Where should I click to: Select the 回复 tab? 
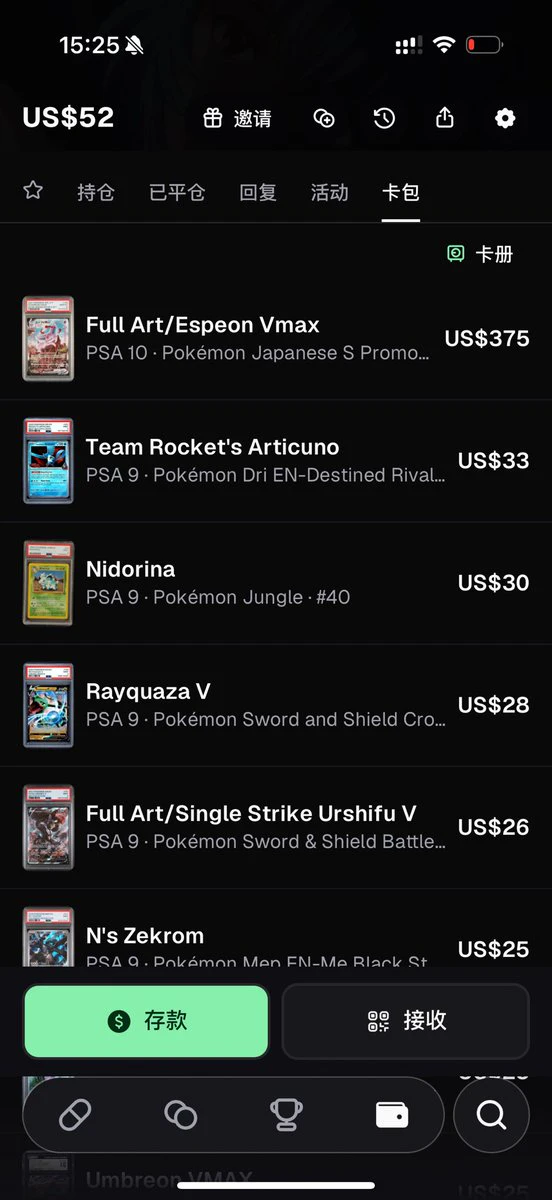tap(258, 192)
